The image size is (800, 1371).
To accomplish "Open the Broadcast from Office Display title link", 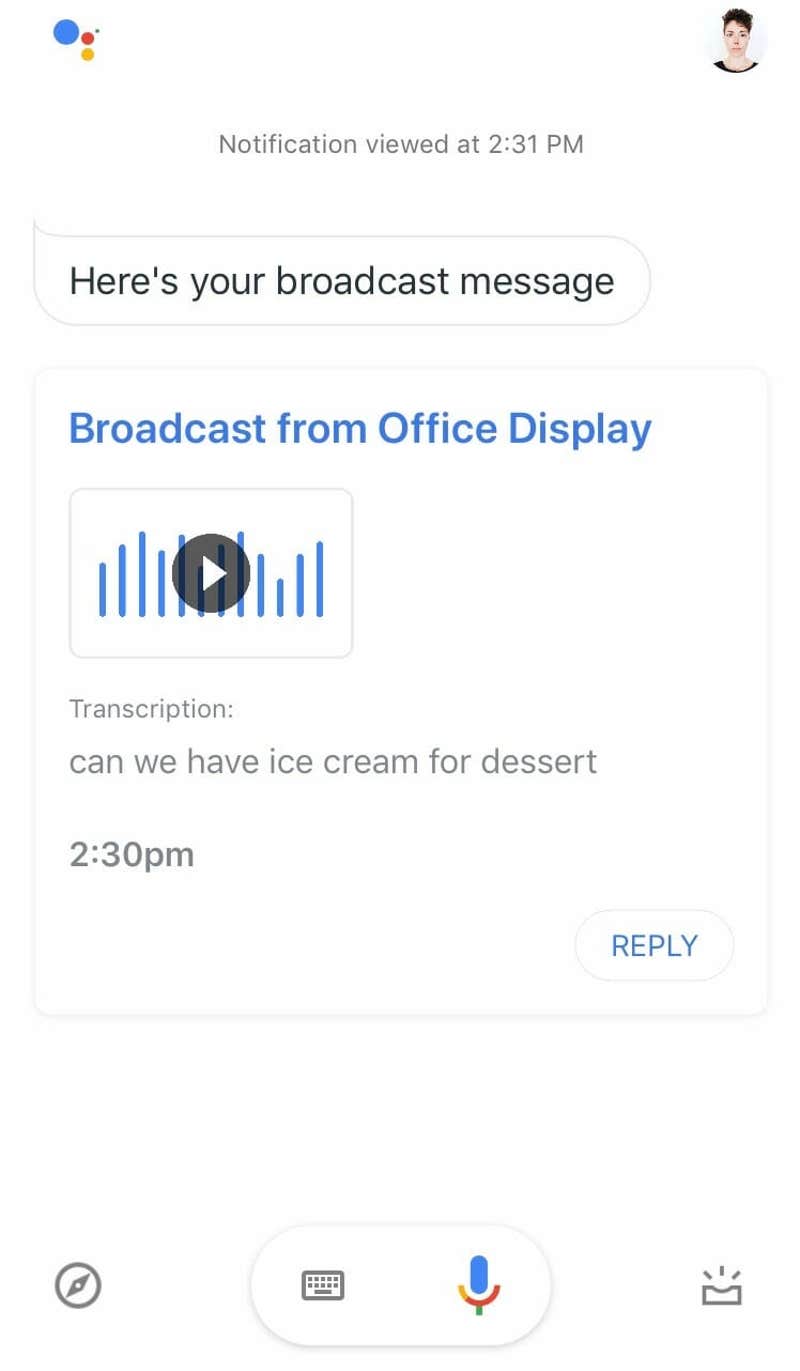I will 360,428.
